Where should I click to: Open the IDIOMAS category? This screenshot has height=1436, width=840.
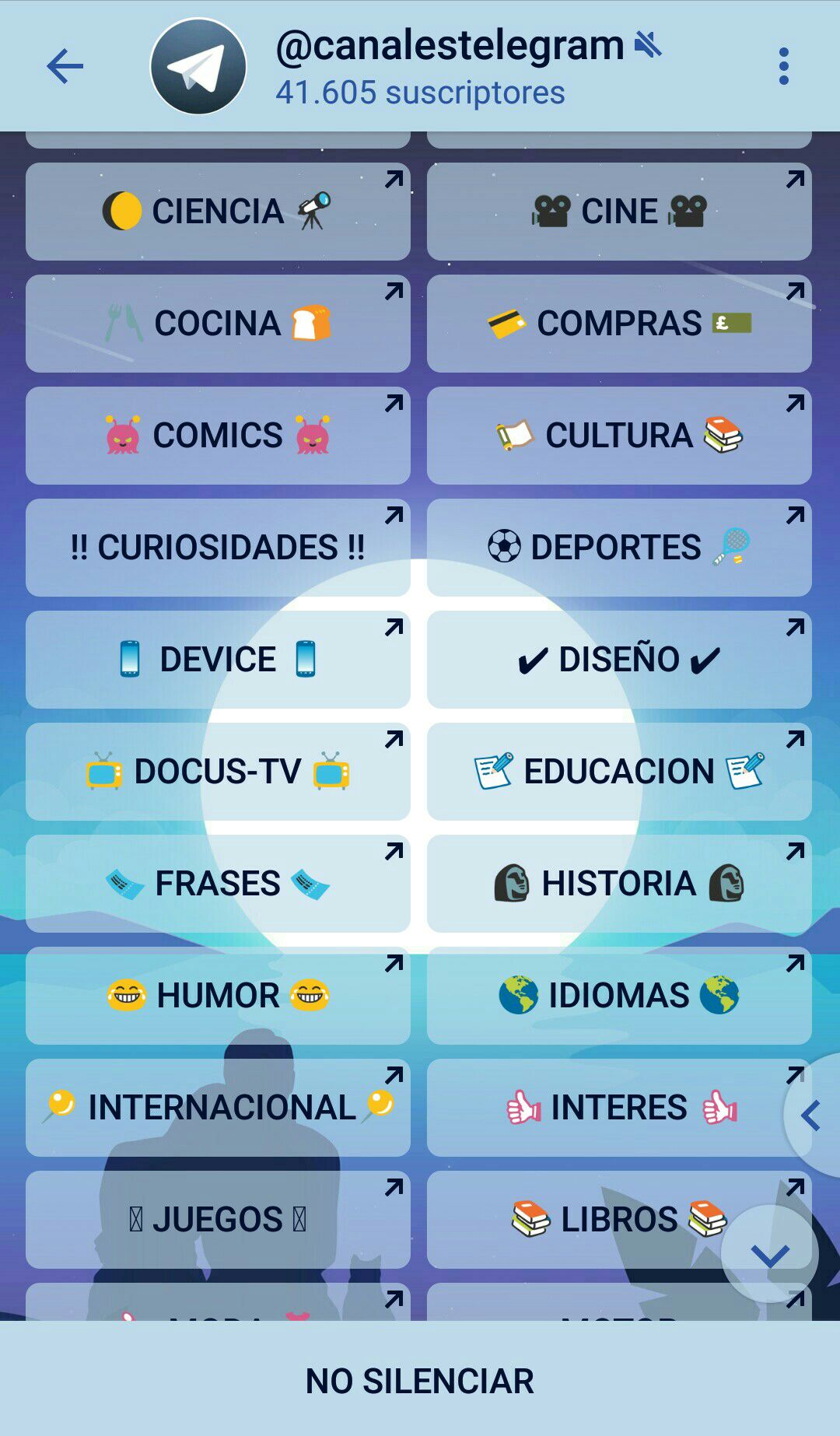click(619, 996)
